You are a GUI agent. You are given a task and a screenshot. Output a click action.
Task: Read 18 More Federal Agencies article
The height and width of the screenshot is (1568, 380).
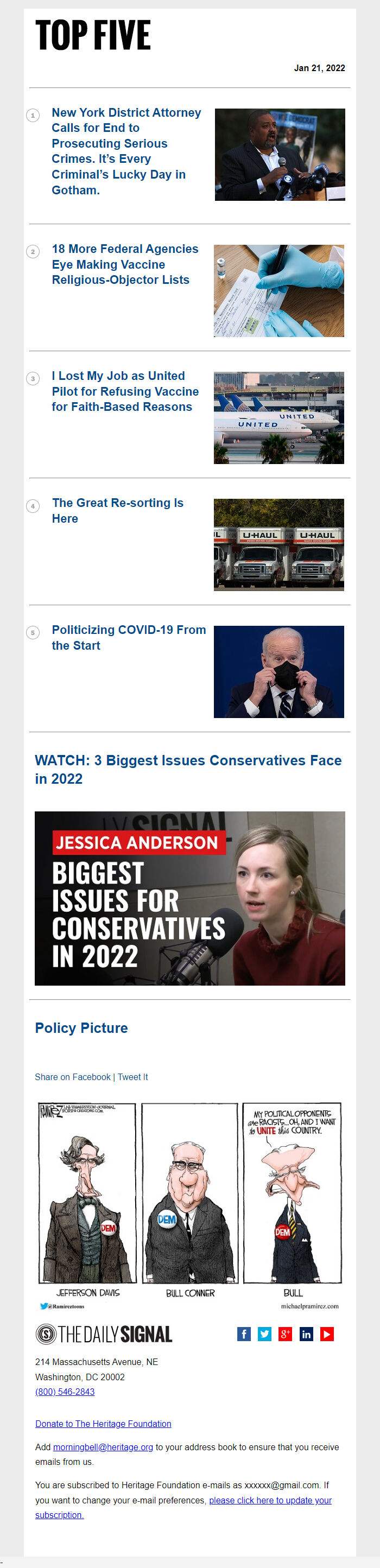(124, 264)
